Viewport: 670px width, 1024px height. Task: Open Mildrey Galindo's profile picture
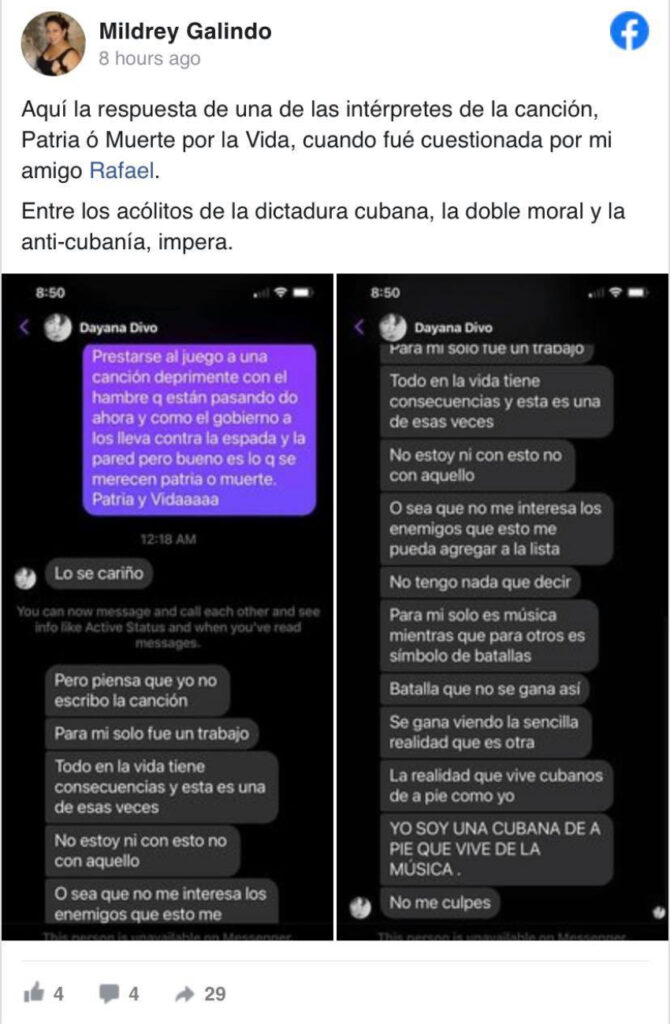[x=53, y=44]
